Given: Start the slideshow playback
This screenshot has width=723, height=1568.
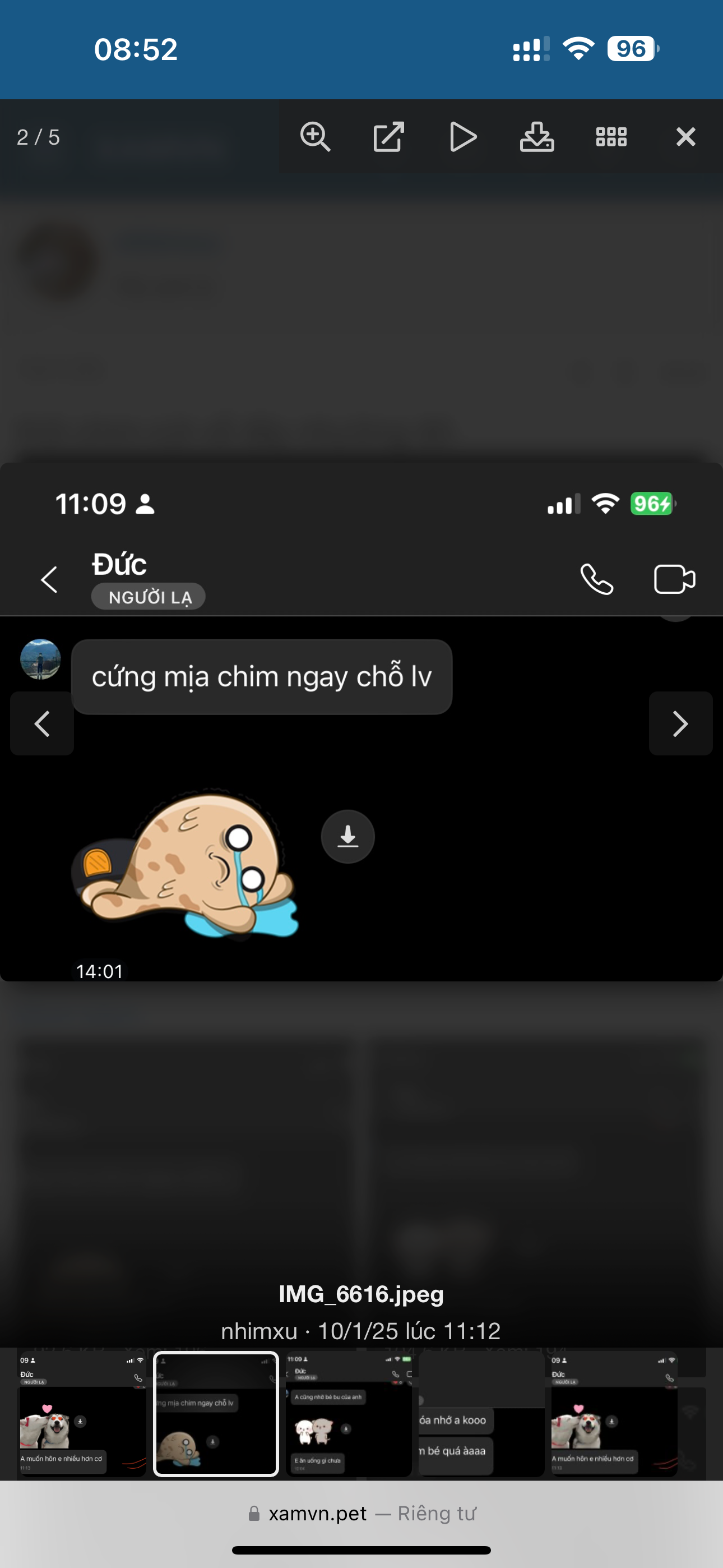Looking at the screenshot, I should 462,137.
